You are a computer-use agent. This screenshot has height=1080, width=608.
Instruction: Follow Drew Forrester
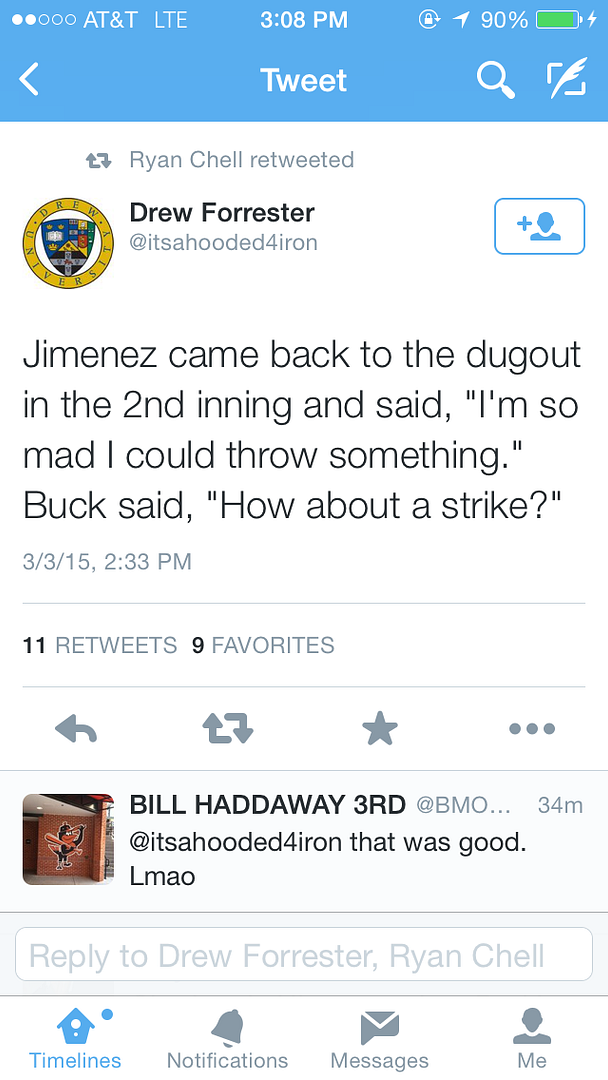539,226
